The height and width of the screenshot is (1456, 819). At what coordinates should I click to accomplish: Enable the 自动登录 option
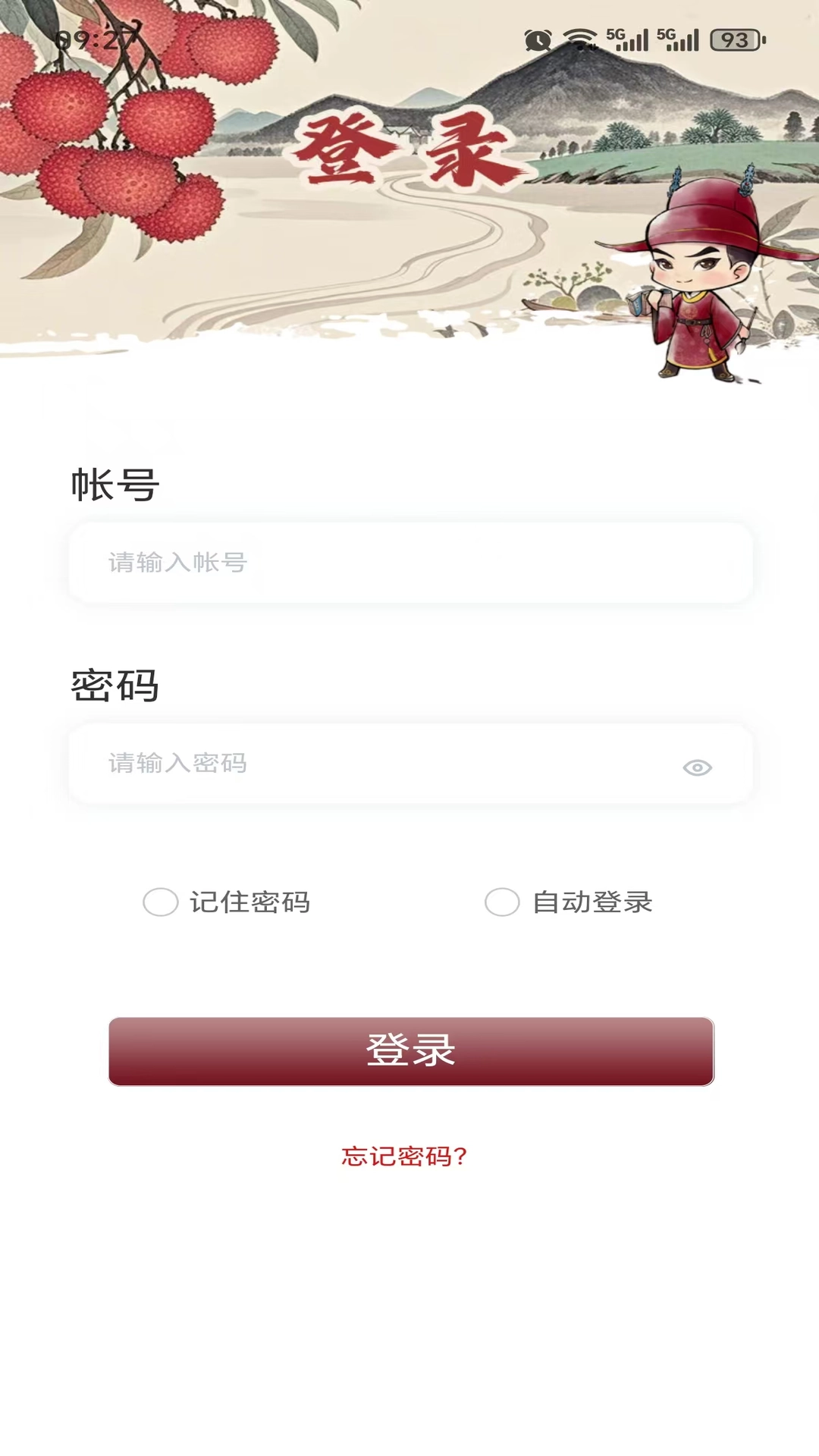click(x=503, y=902)
